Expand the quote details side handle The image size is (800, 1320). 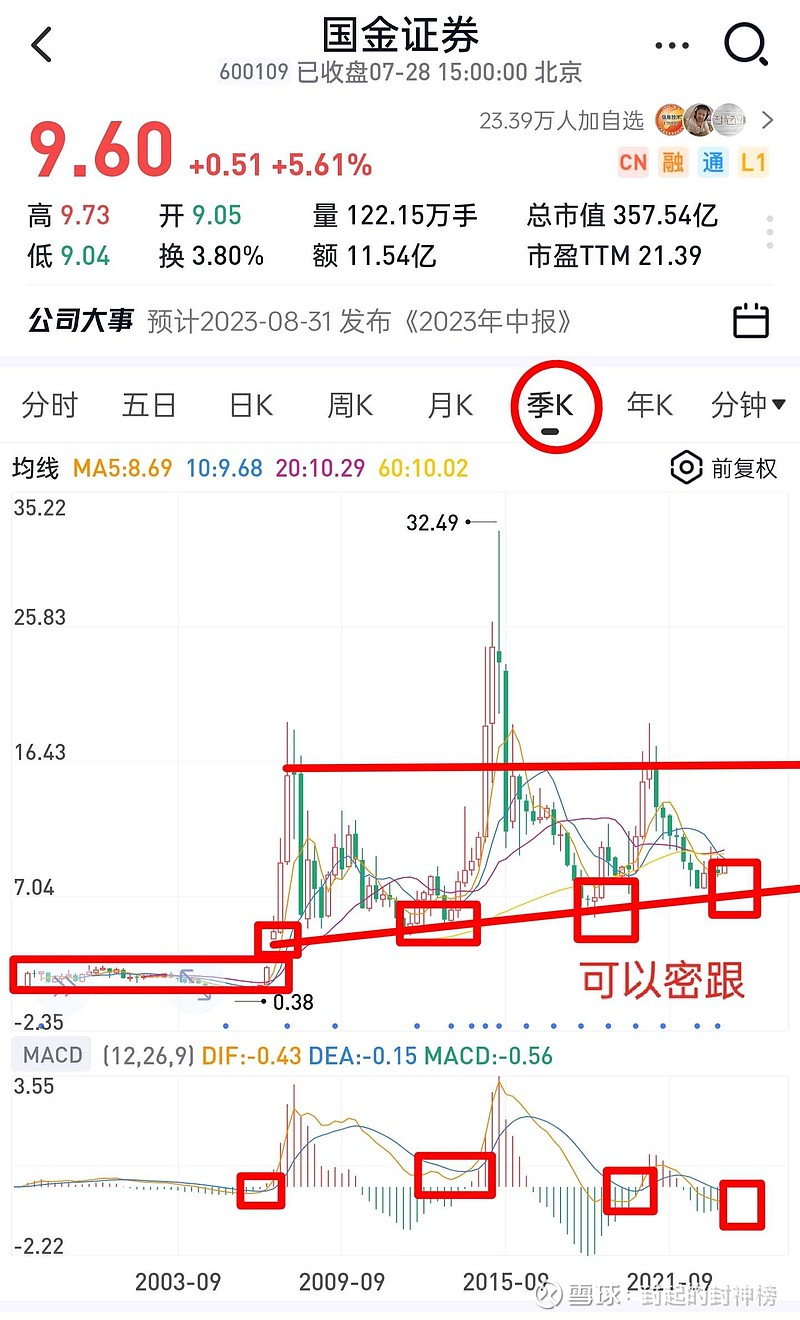(x=770, y=233)
